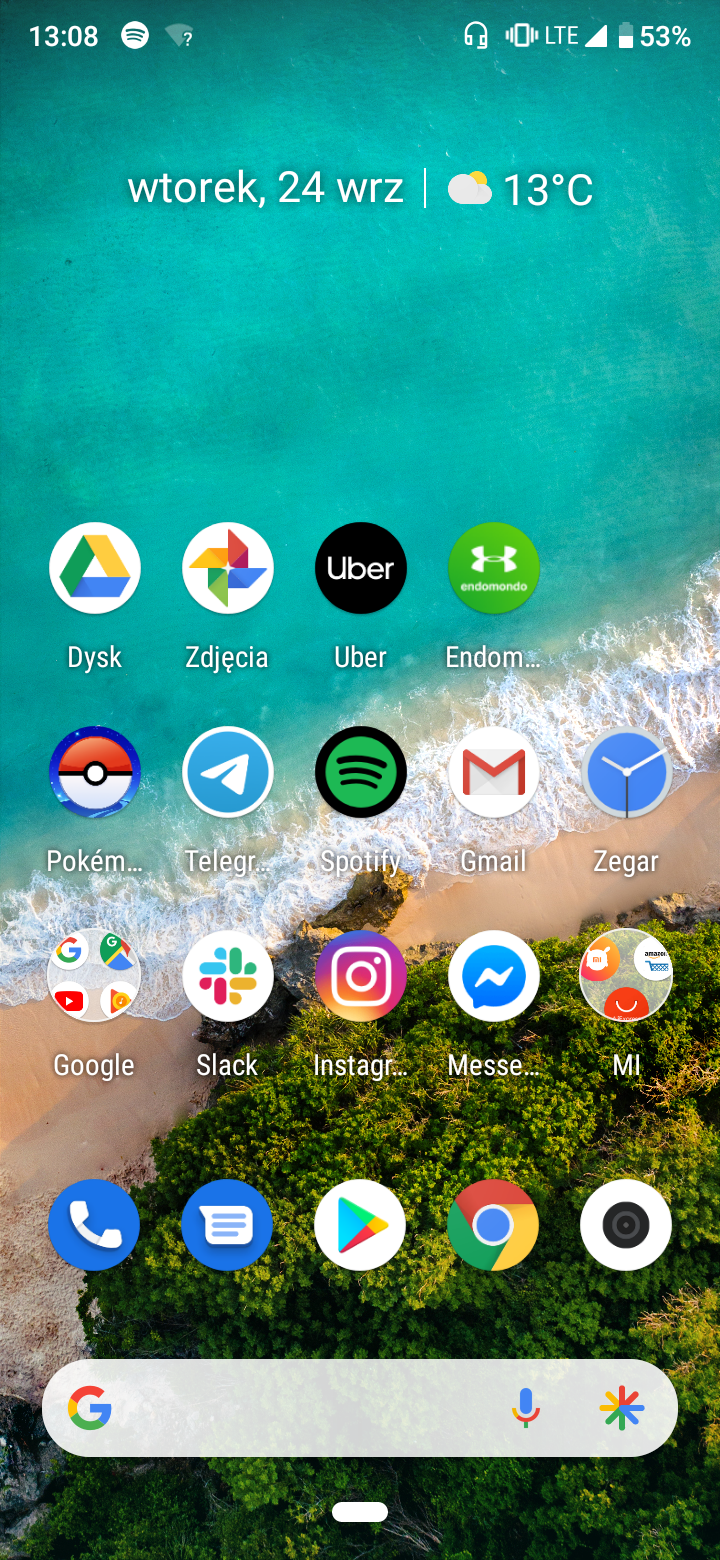Launch Spotify
This screenshot has height=1560, width=720.
pos(360,772)
